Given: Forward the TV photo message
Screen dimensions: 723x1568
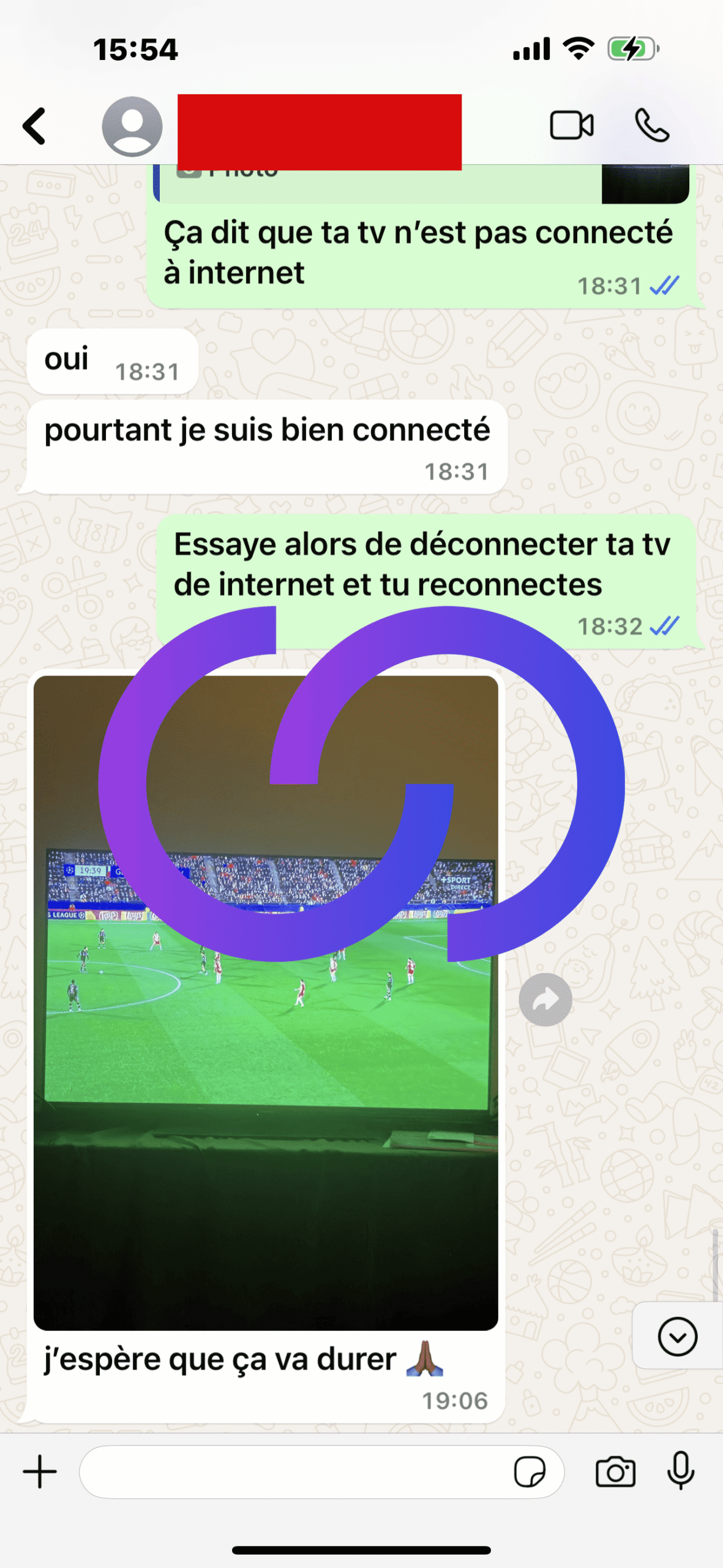Looking at the screenshot, I should (545, 1000).
